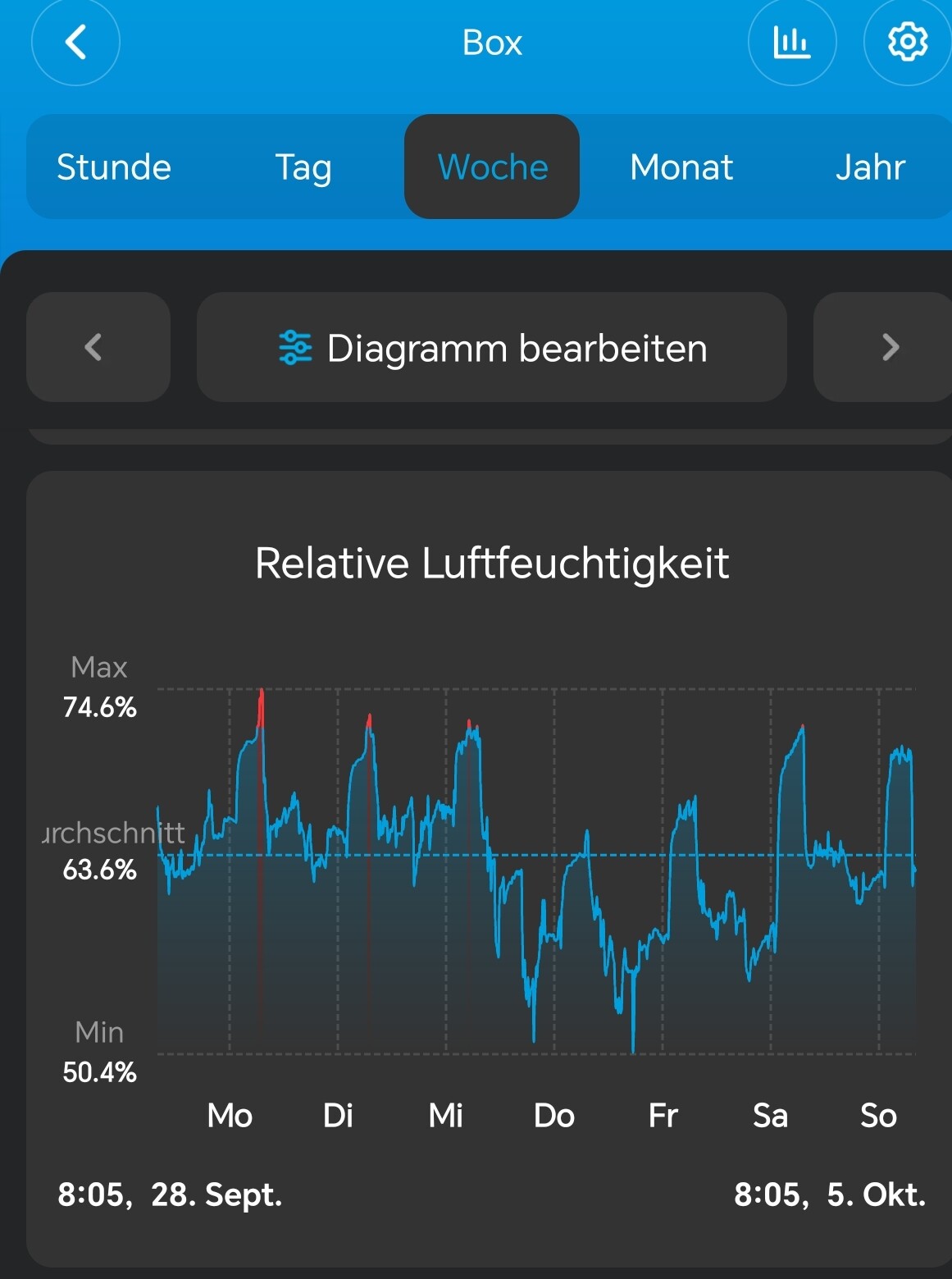Switch to the Jahr tab
The width and height of the screenshot is (952, 1279).
coord(869,167)
